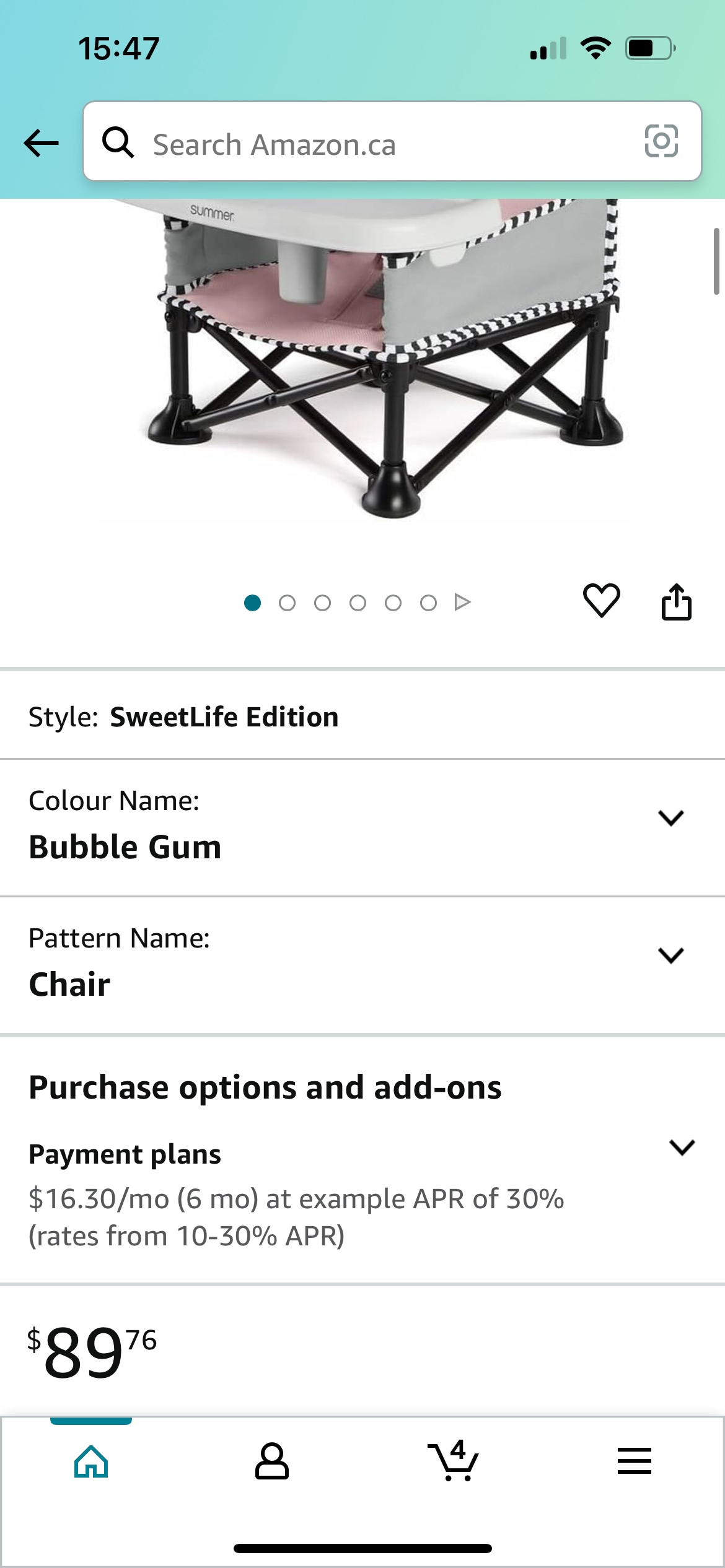Viewport: 725px width, 1568px height.
Task: Play the product video from the image carousel
Action: (x=462, y=602)
